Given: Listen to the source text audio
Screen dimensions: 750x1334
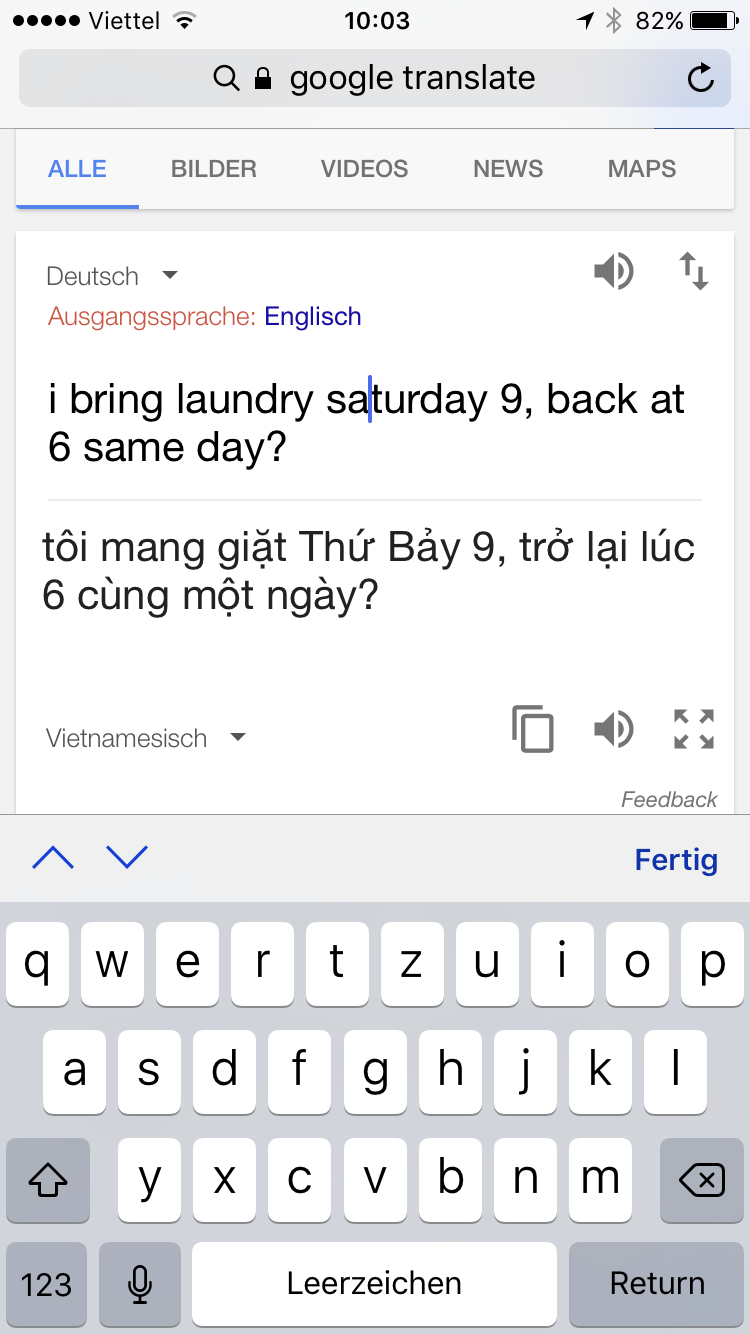Looking at the screenshot, I should pyautogui.click(x=613, y=271).
